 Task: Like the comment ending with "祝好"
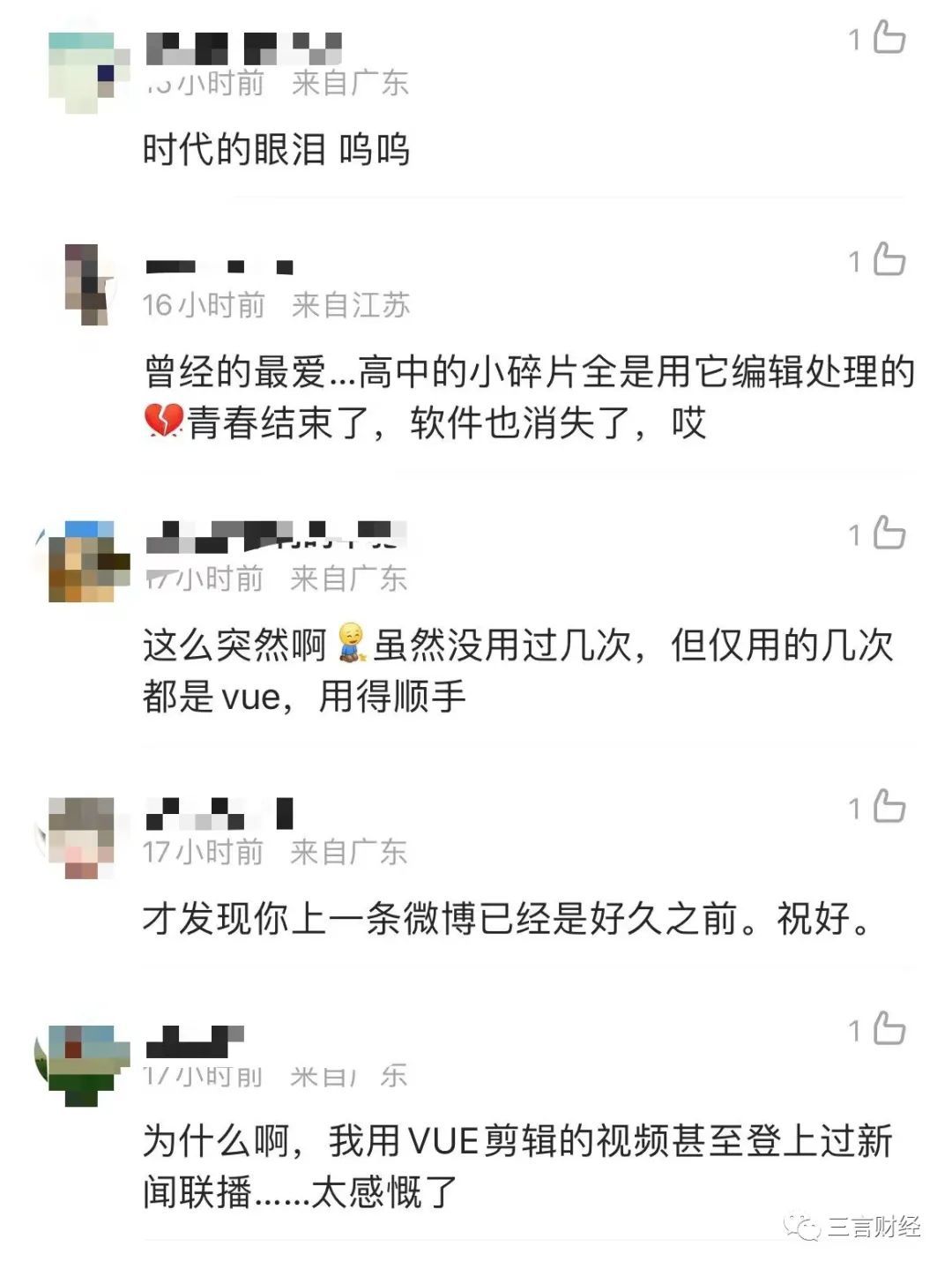click(888, 807)
